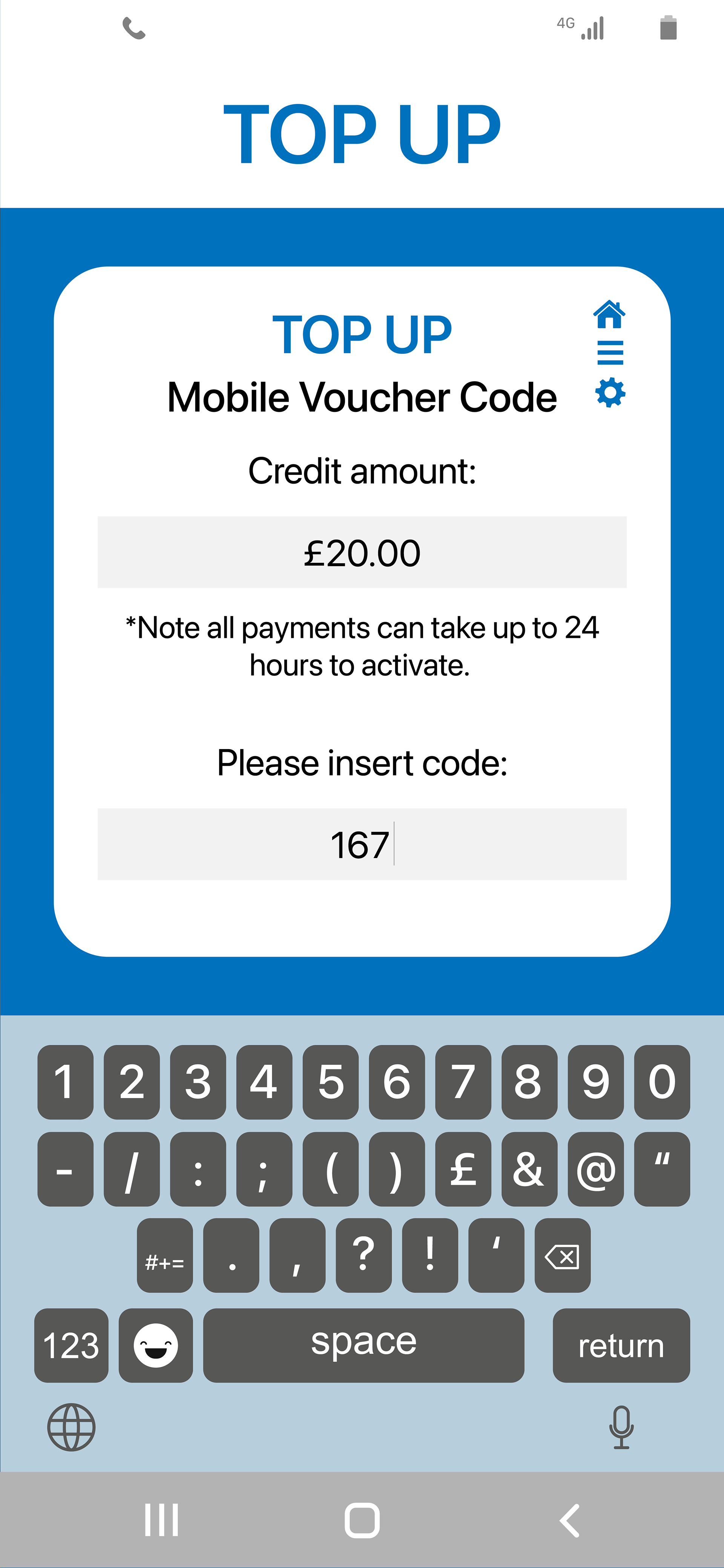Change keyboard language with the globe icon
Image resolution: width=724 pixels, height=1568 pixels.
click(71, 1427)
